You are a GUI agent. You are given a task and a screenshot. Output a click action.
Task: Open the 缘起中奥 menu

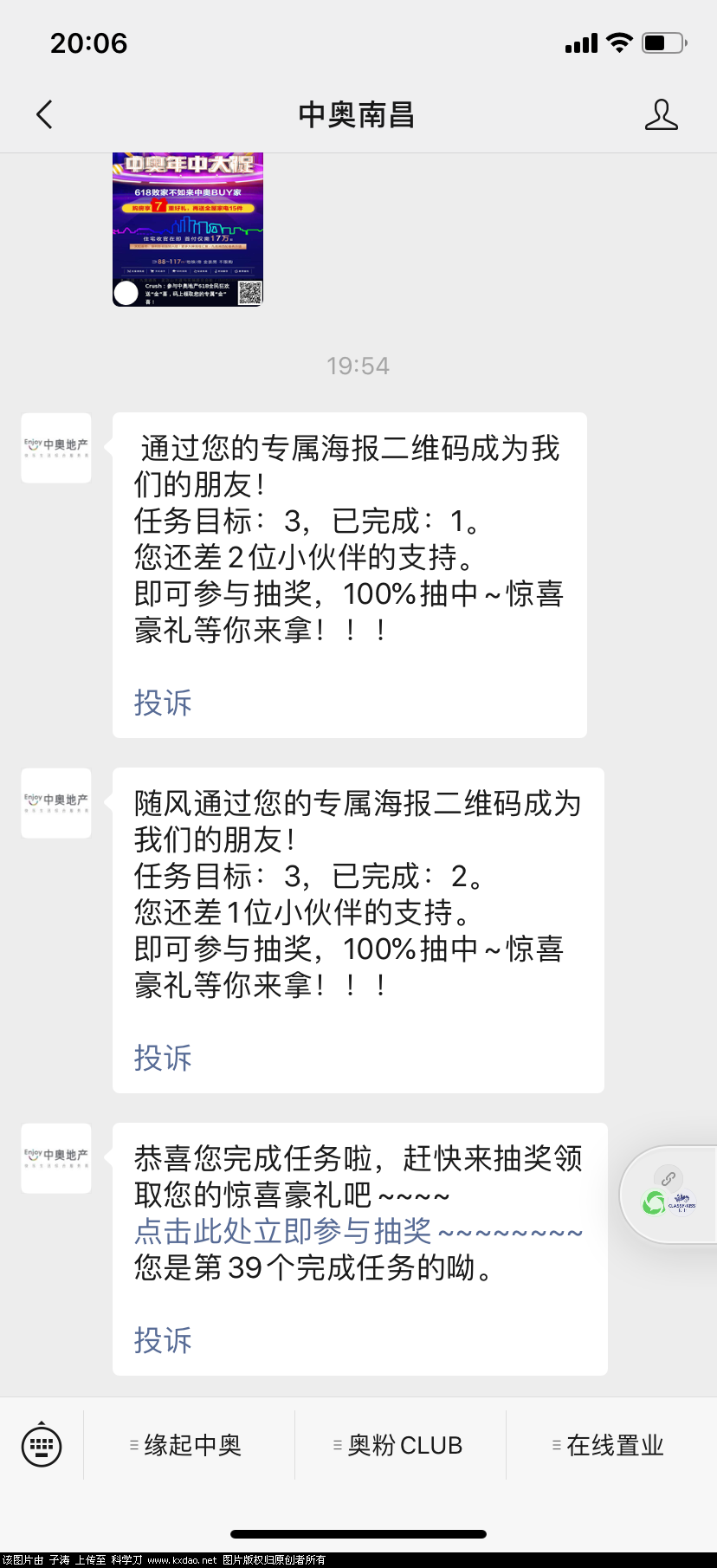[189, 1445]
